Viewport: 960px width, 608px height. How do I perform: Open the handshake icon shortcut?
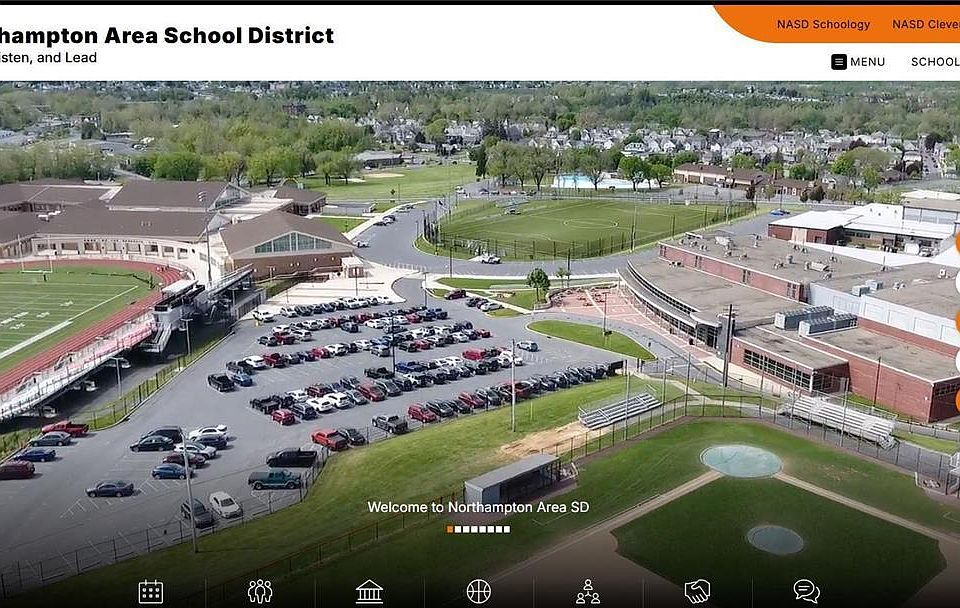click(x=697, y=591)
